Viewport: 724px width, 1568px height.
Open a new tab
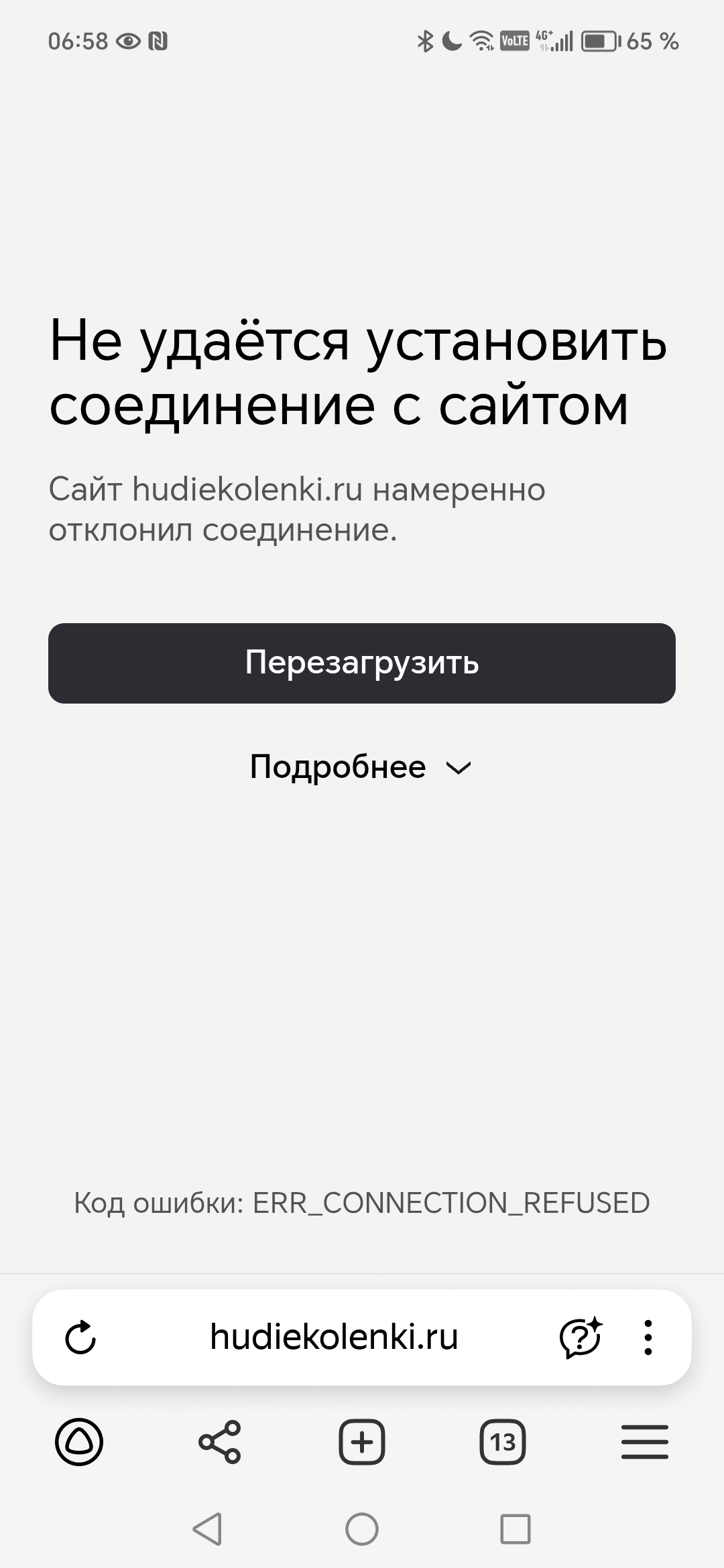click(362, 1441)
